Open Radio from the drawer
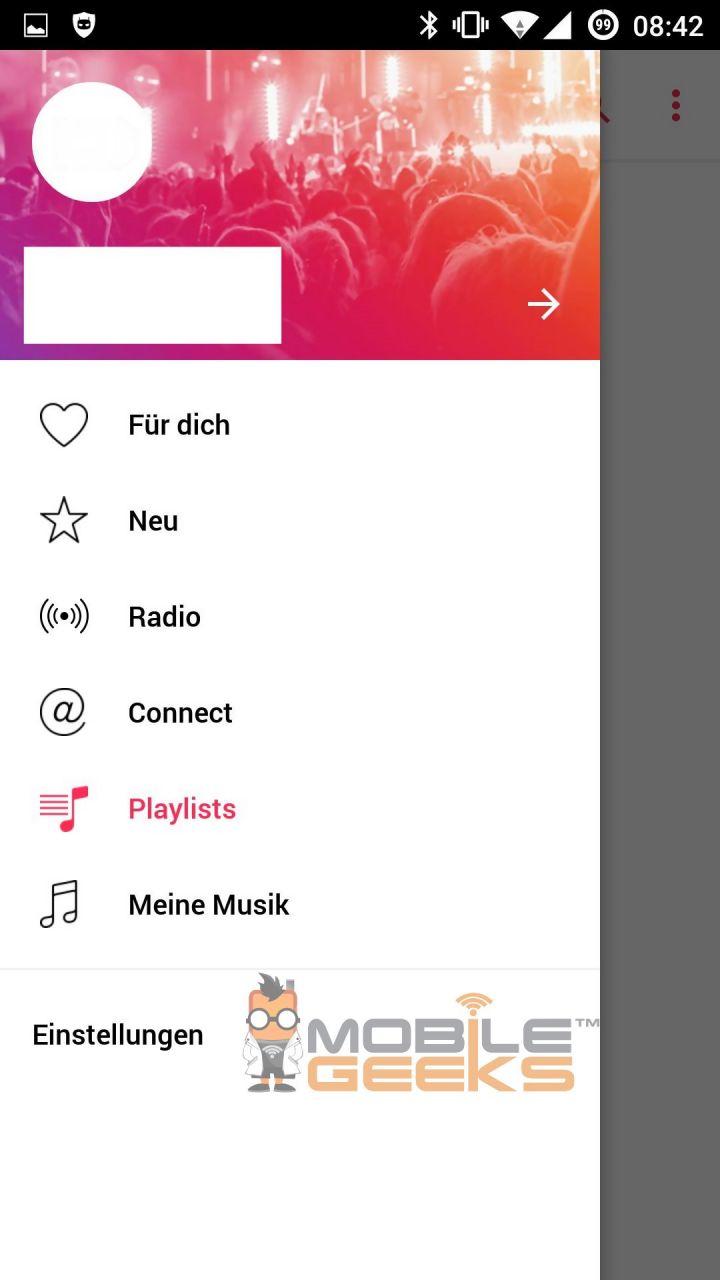 [164, 617]
